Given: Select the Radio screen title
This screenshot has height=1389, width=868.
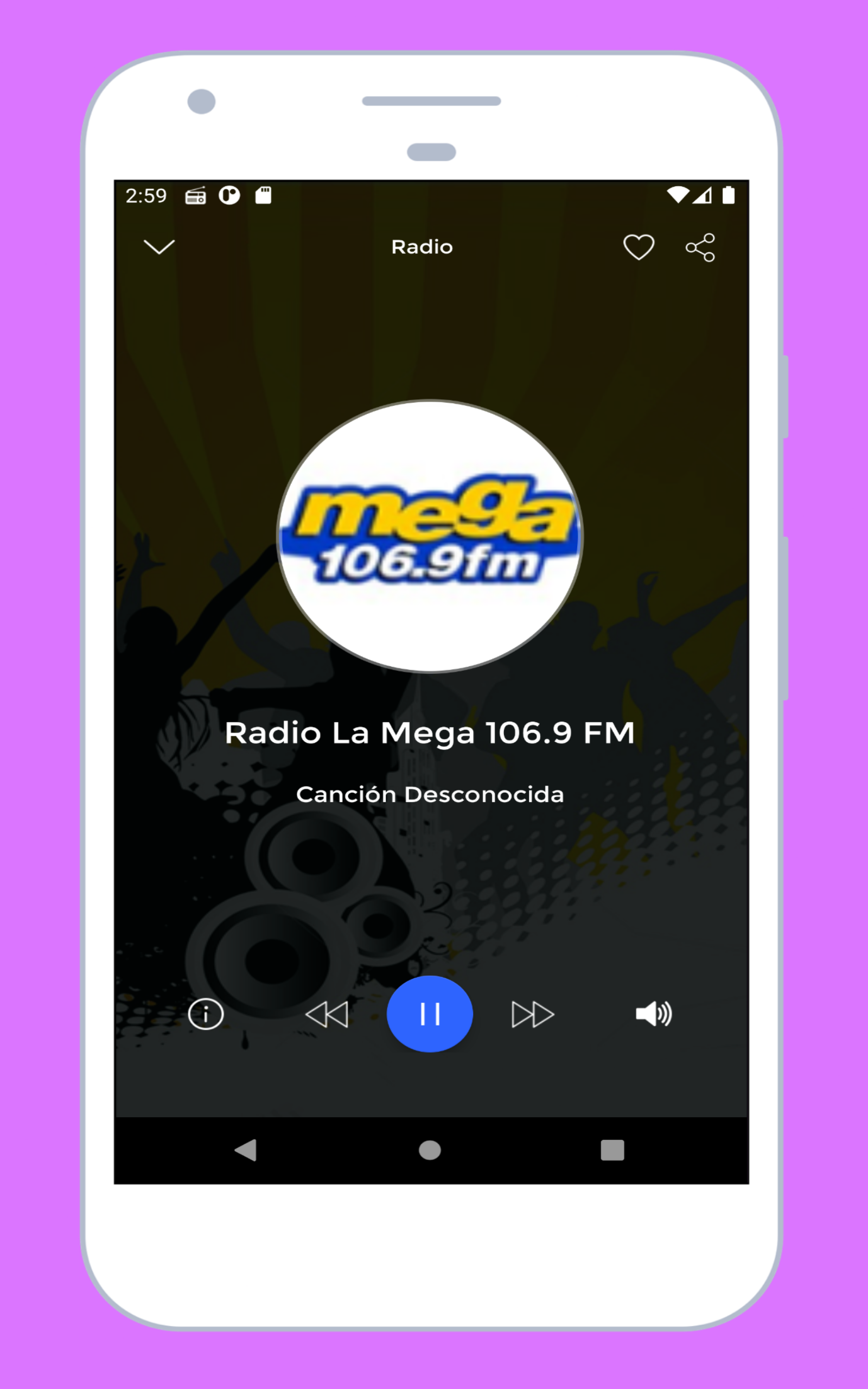Looking at the screenshot, I should pos(422,246).
